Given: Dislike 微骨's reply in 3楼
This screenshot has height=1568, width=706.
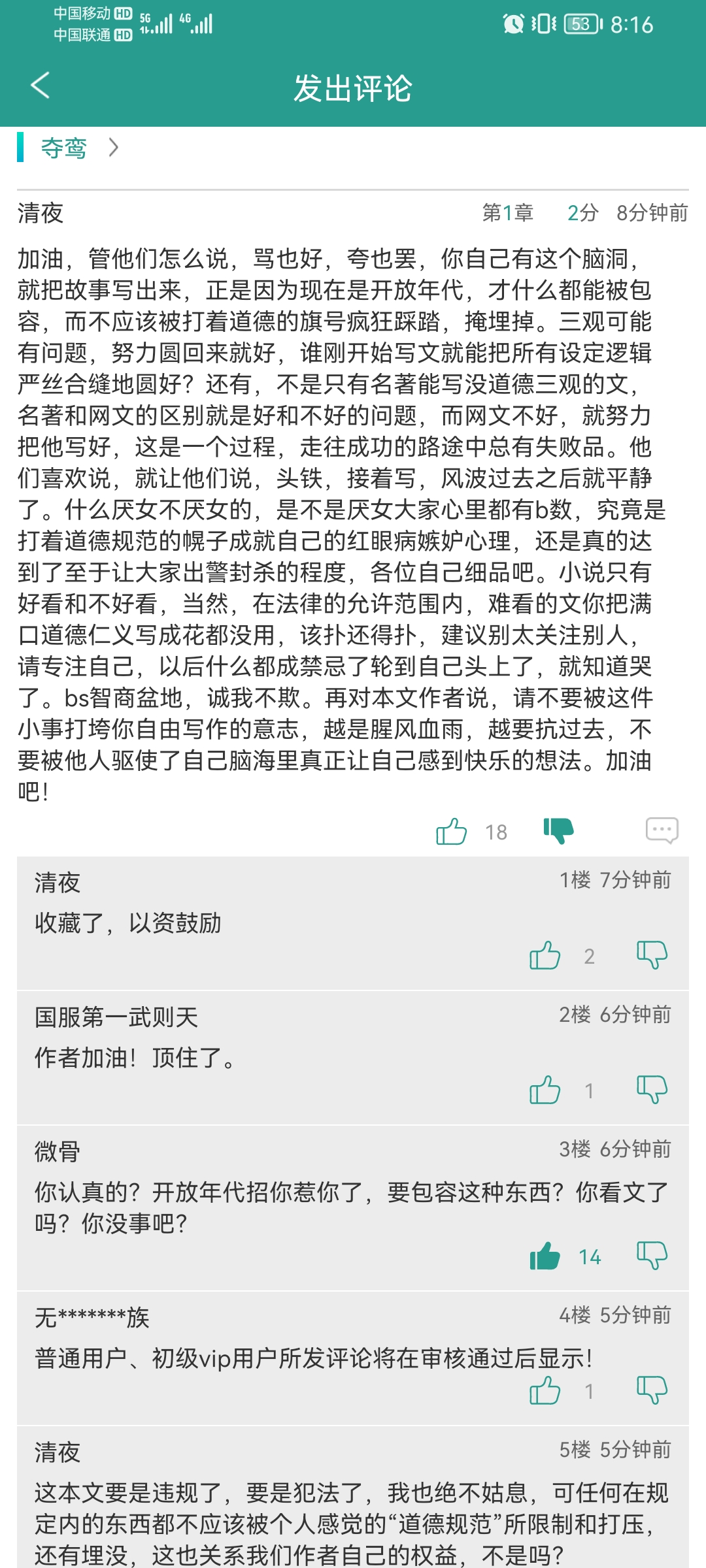Looking at the screenshot, I should tap(652, 1256).
